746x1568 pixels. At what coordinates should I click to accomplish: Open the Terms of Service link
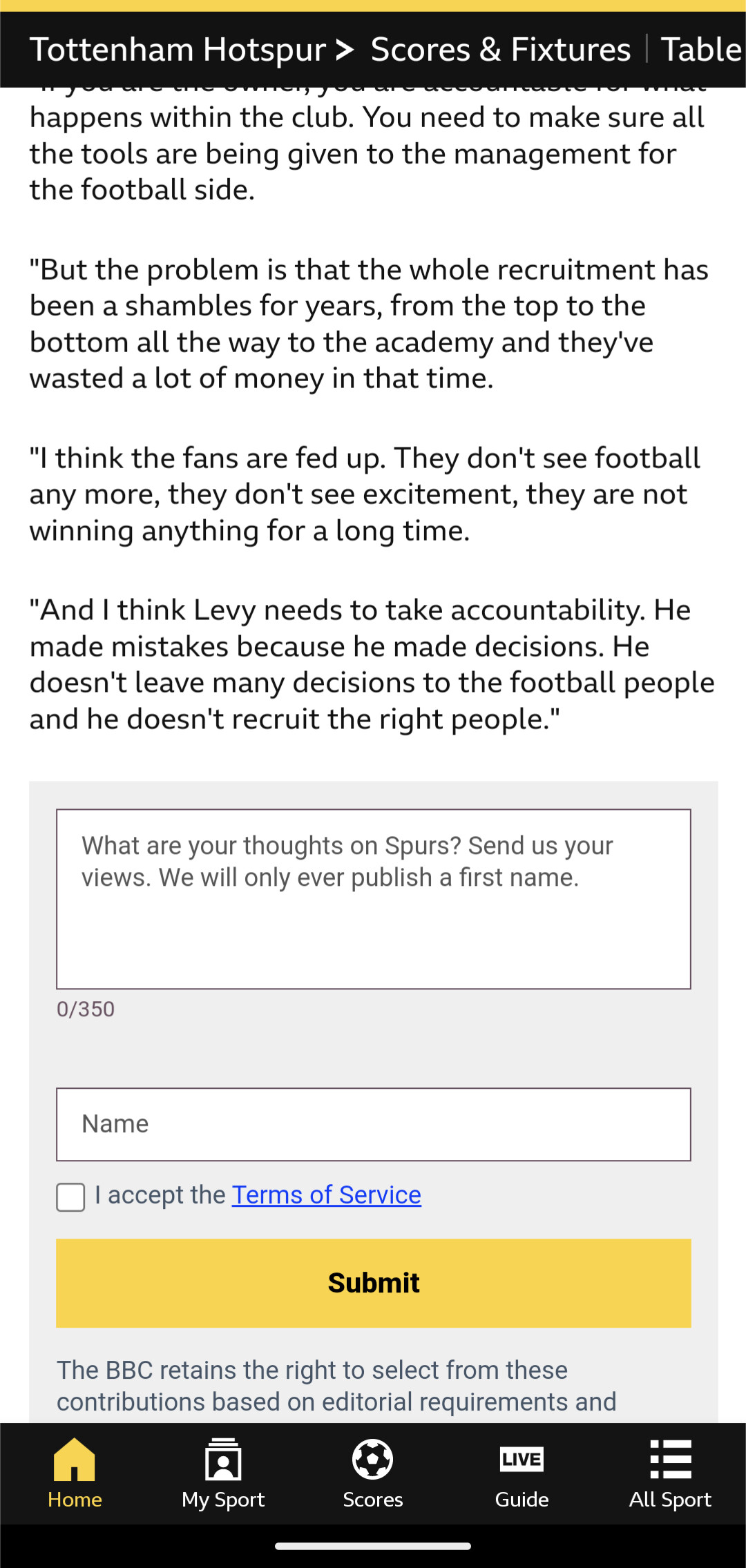pyautogui.click(x=326, y=1195)
